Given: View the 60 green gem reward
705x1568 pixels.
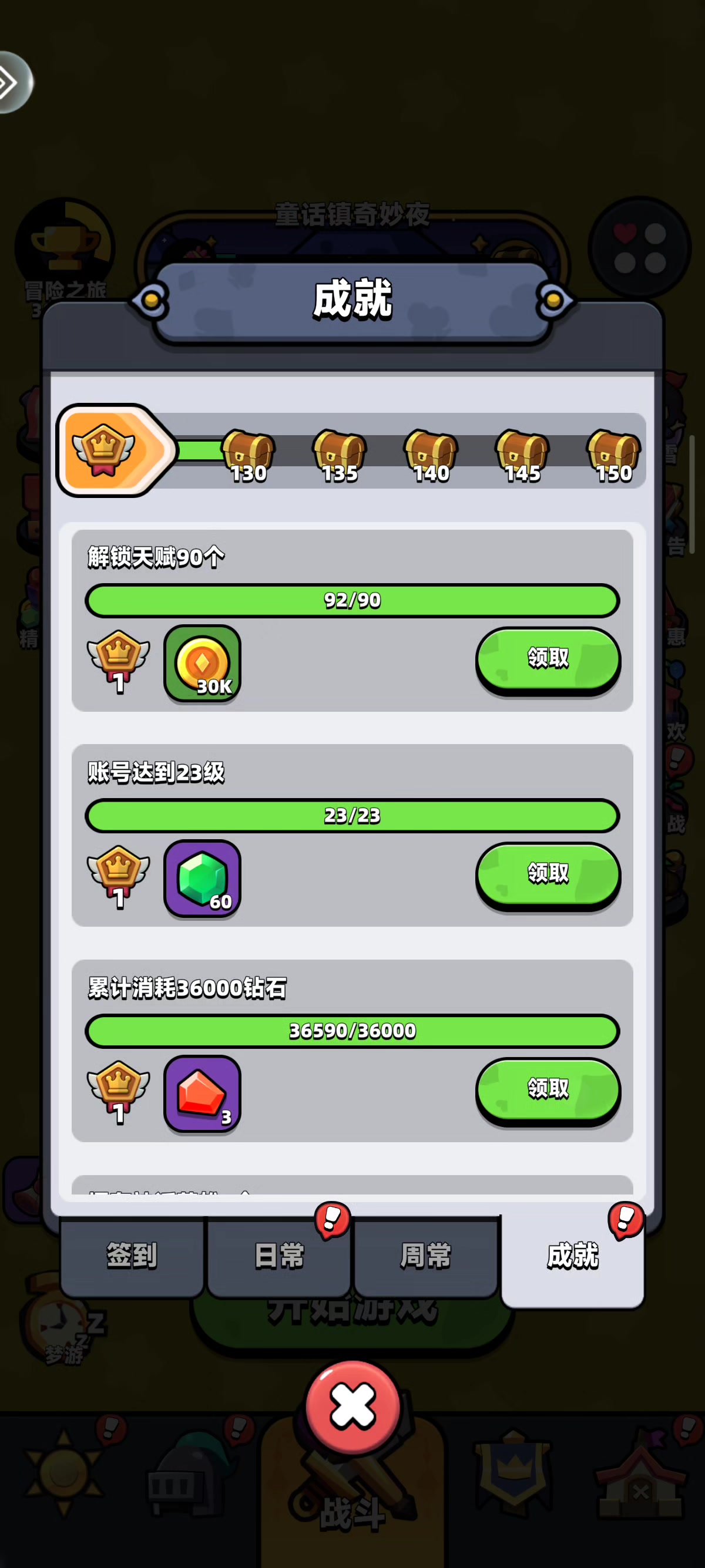Looking at the screenshot, I should pos(203,879).
